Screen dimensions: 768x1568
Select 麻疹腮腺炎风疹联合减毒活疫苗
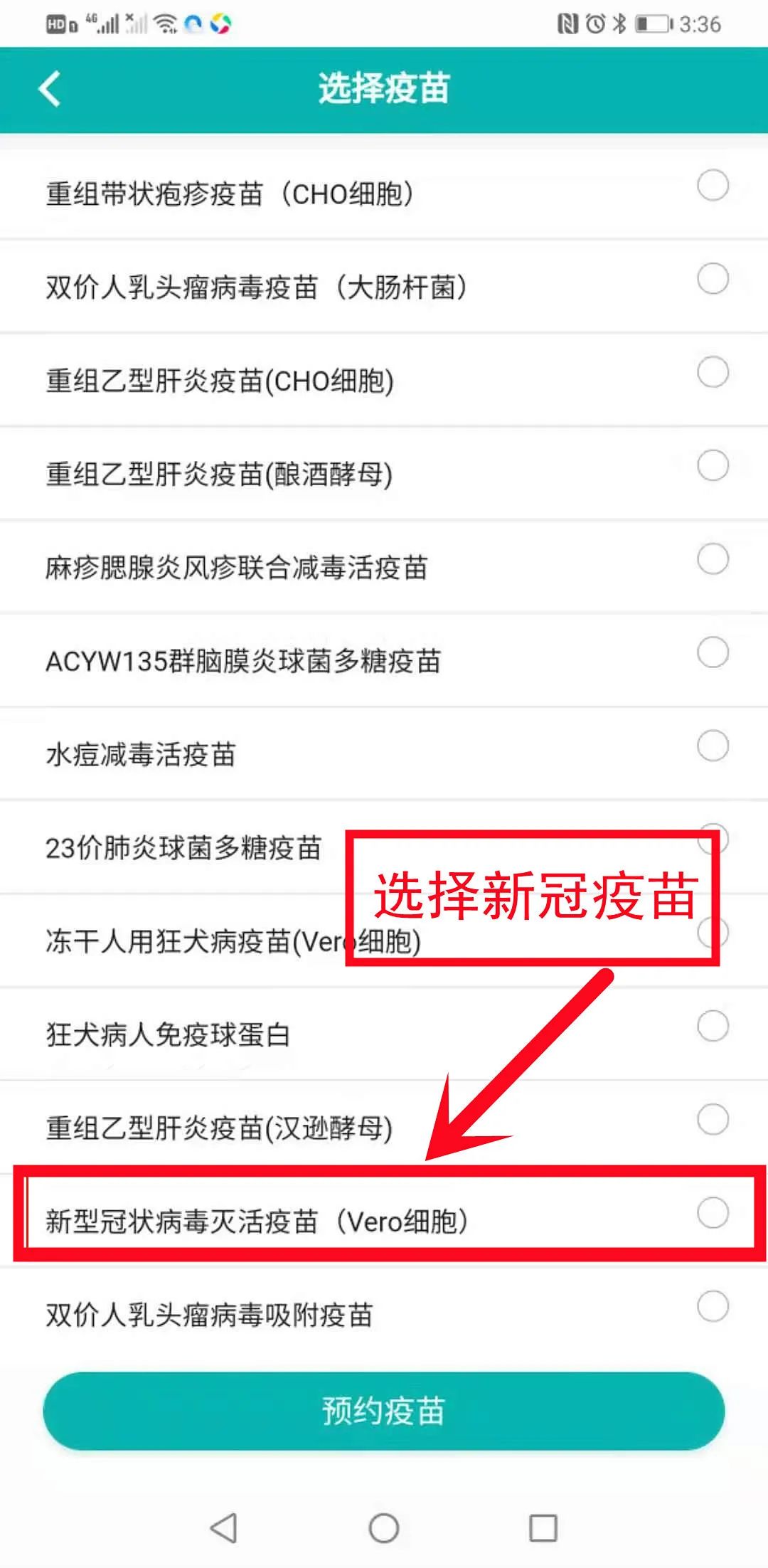713,559
